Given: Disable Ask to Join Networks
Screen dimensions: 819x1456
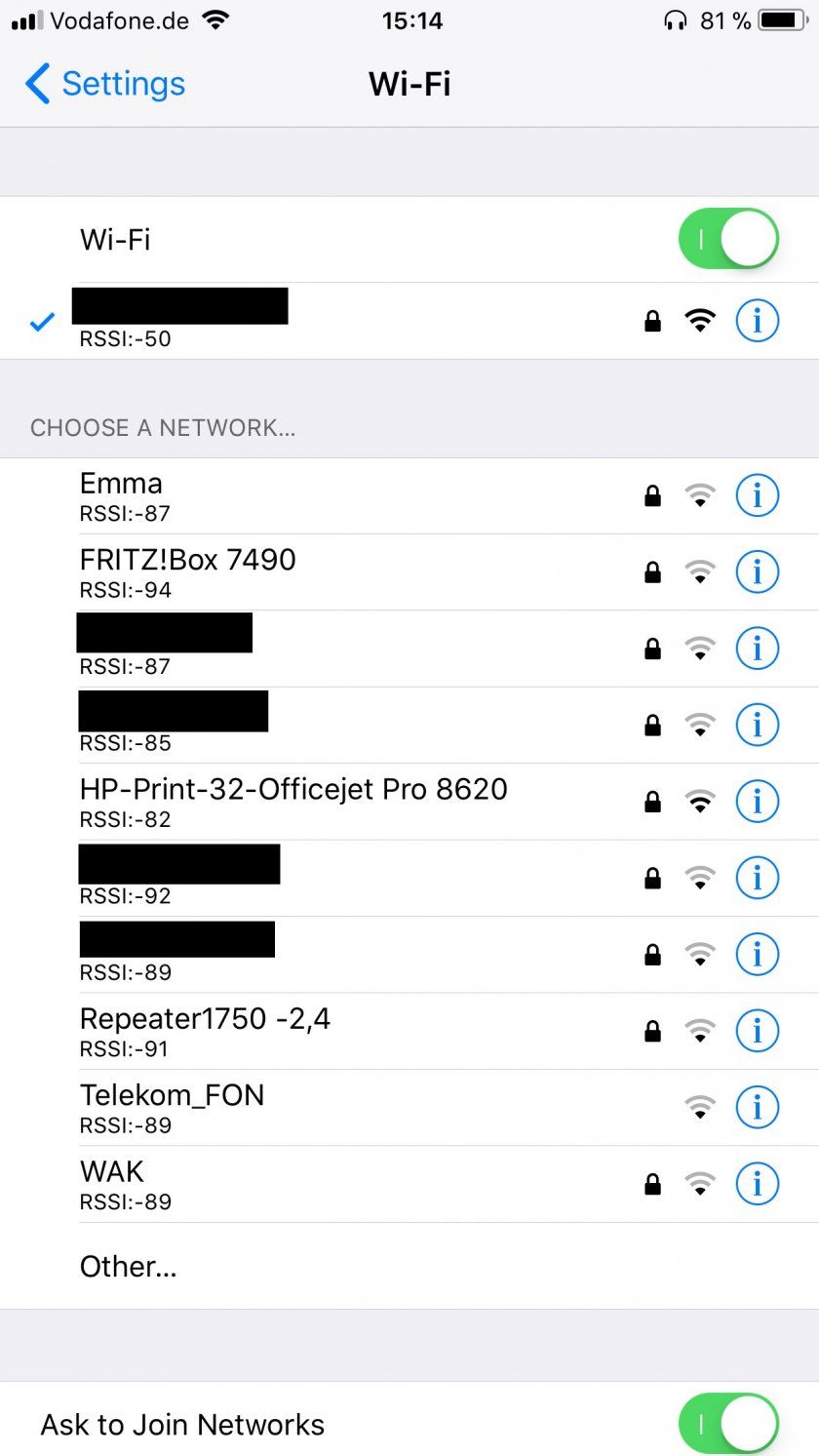Looking at the screenshot, I should 727,1423.
